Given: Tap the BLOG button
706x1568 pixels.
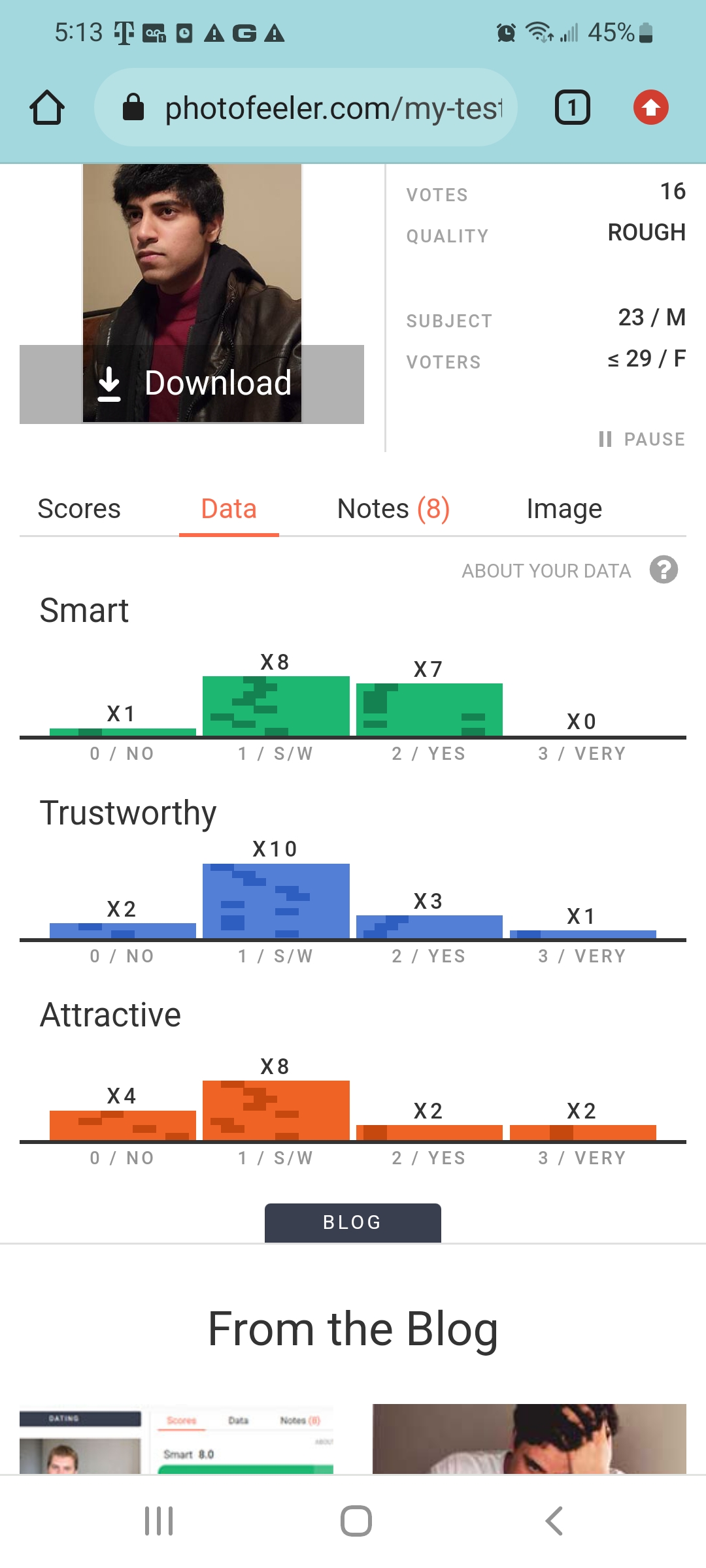Looking at the screenshot, I should [353, 1222].
